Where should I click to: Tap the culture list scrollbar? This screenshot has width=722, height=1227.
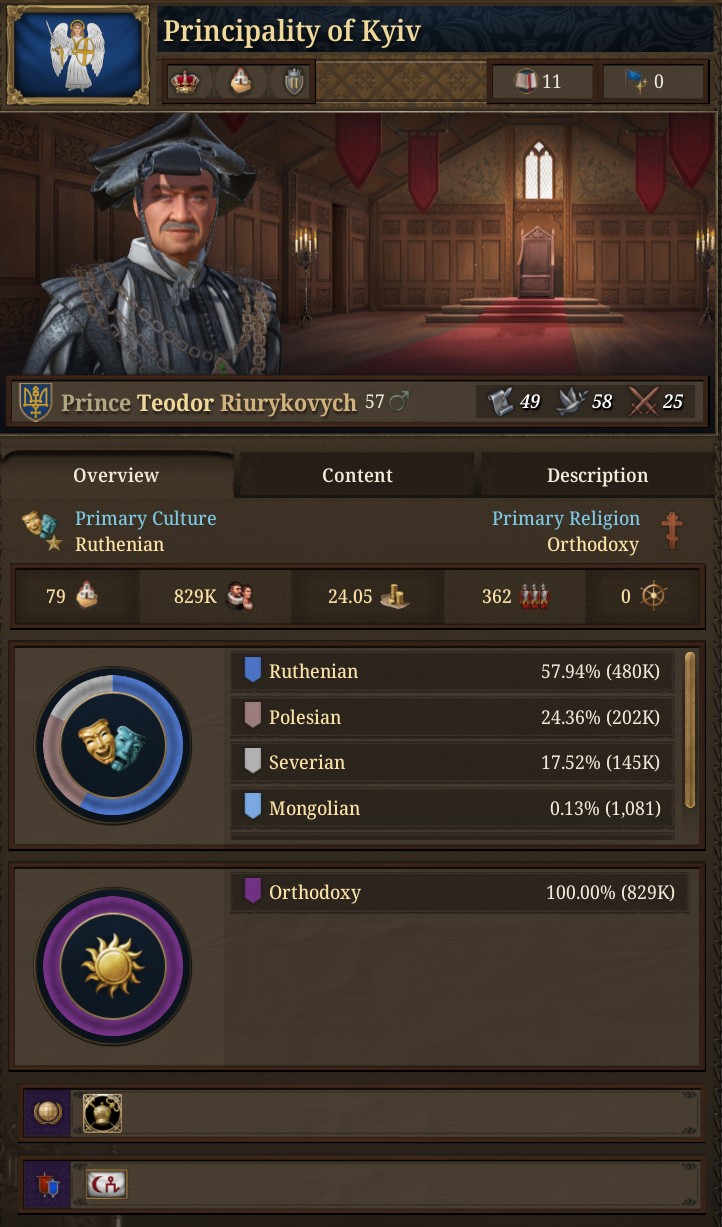(x=690, y=728)
